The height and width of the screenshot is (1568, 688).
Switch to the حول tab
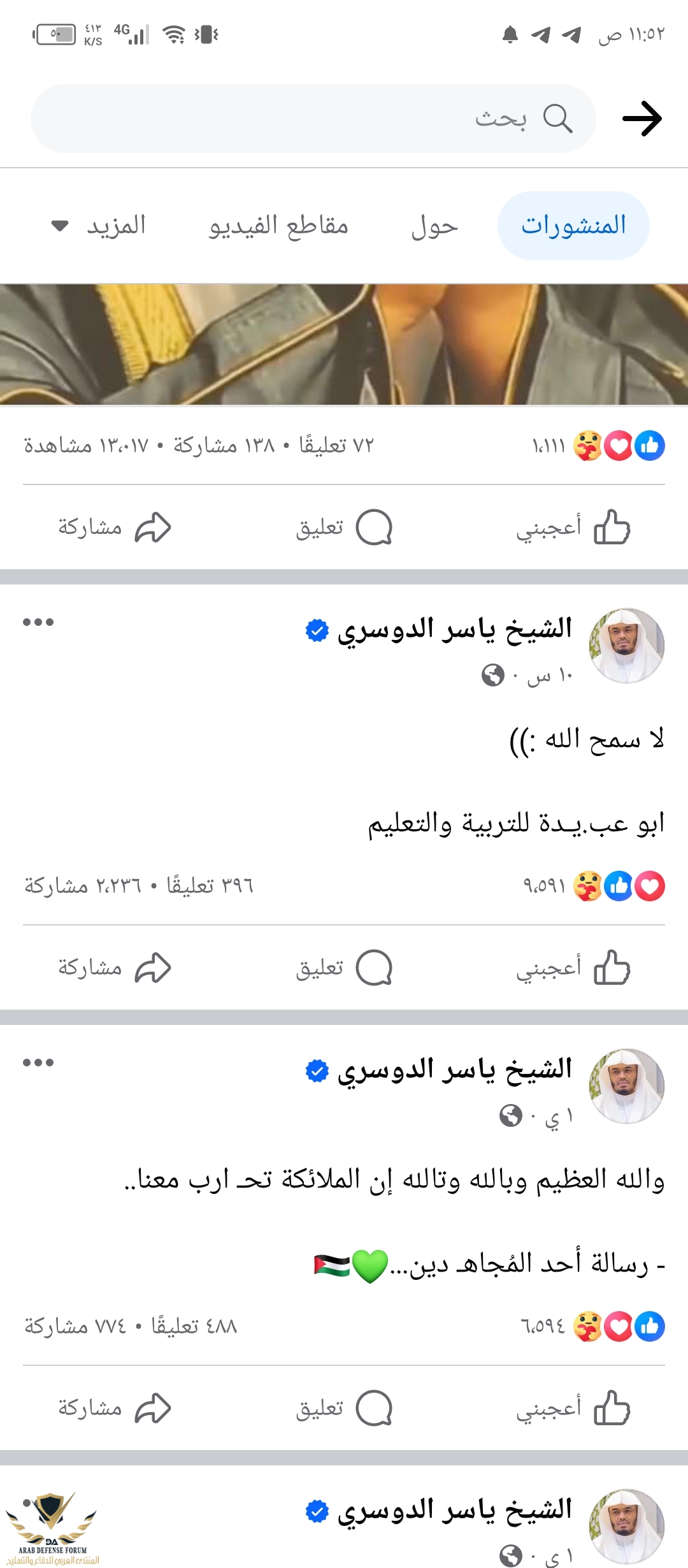click(434, 226)
